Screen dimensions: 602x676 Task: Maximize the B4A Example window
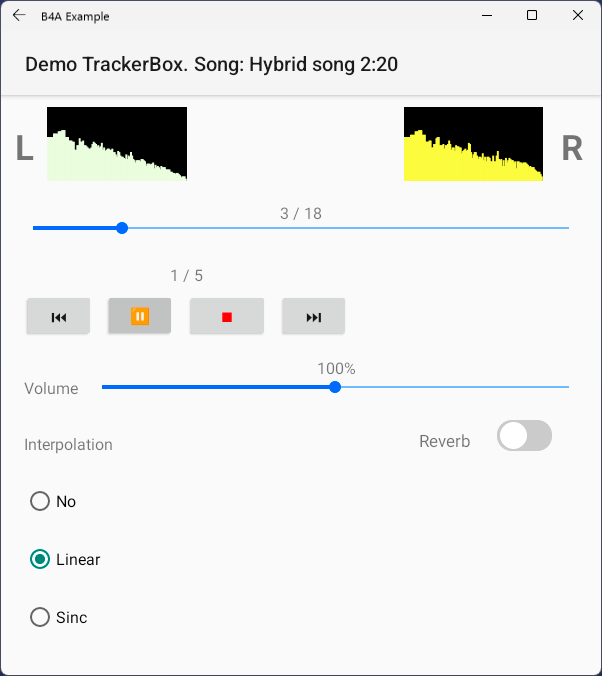532,15
